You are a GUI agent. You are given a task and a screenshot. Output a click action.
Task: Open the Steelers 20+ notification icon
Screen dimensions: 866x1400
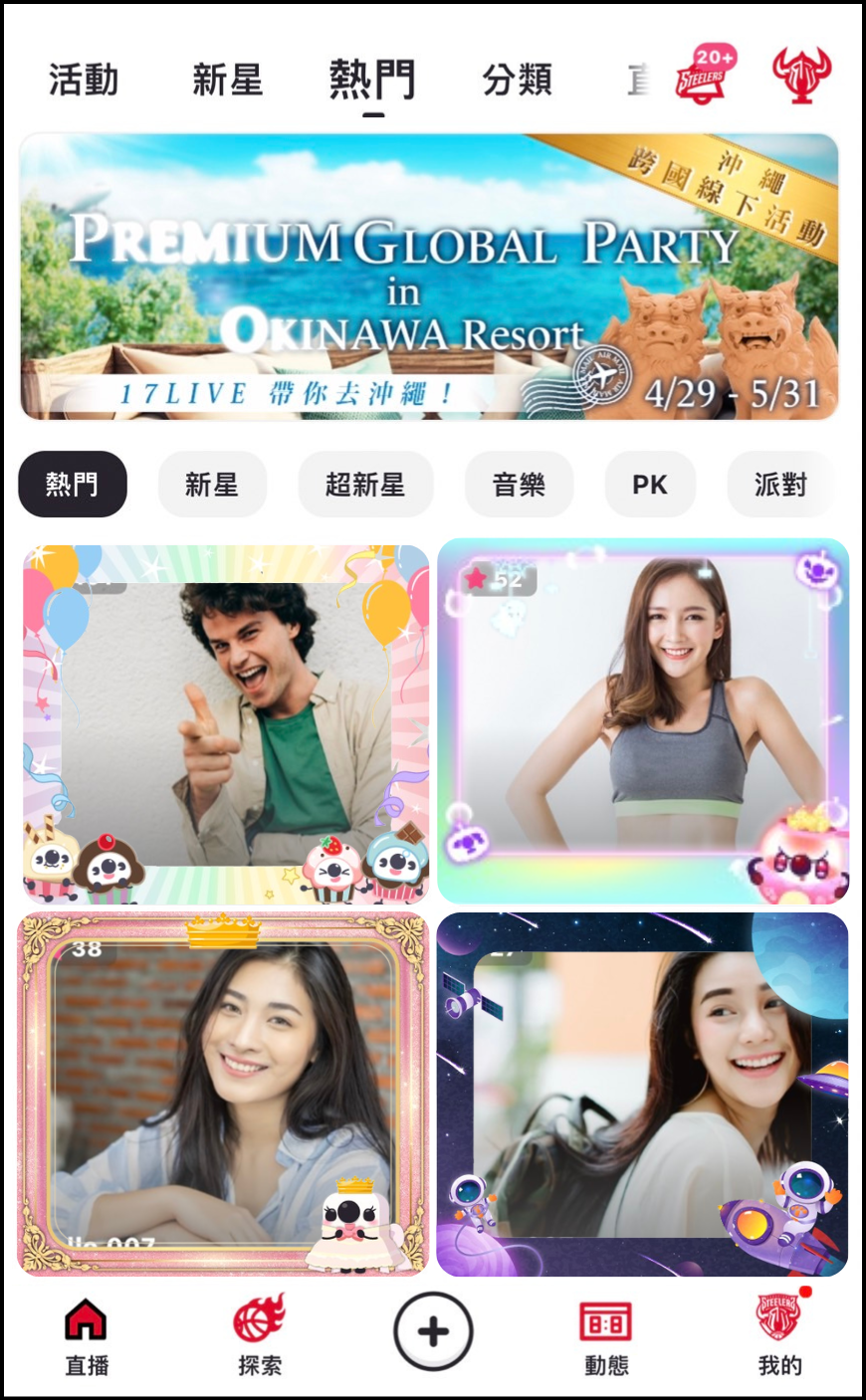705,75
